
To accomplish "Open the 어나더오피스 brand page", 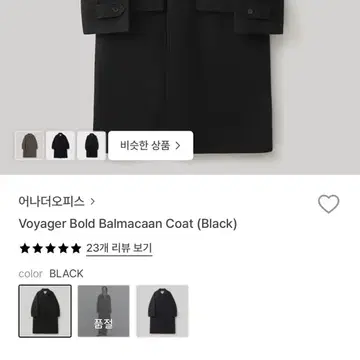I will point(57,201).
